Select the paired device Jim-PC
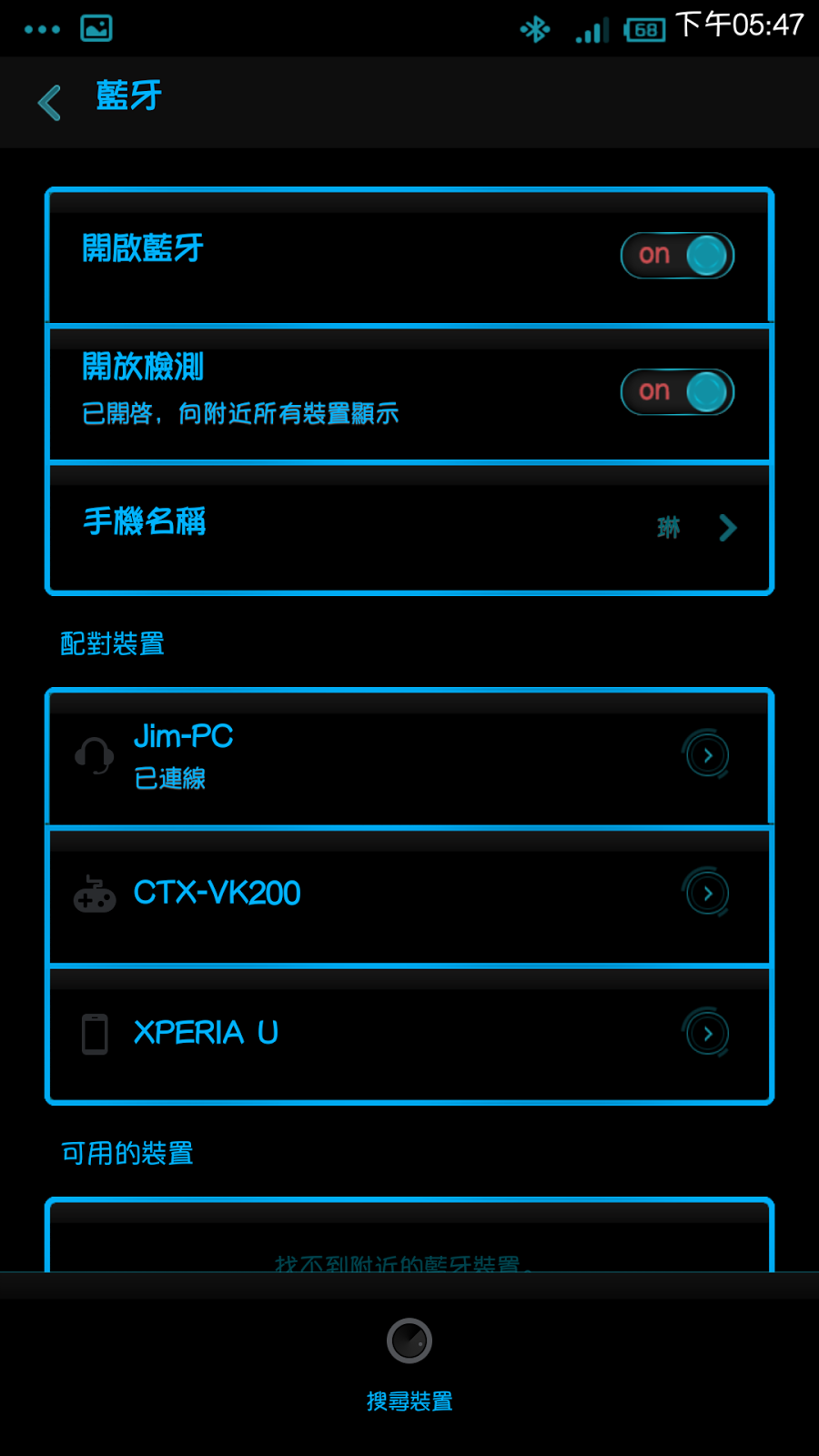This screenshot has width=819, height=1456. 364,757
